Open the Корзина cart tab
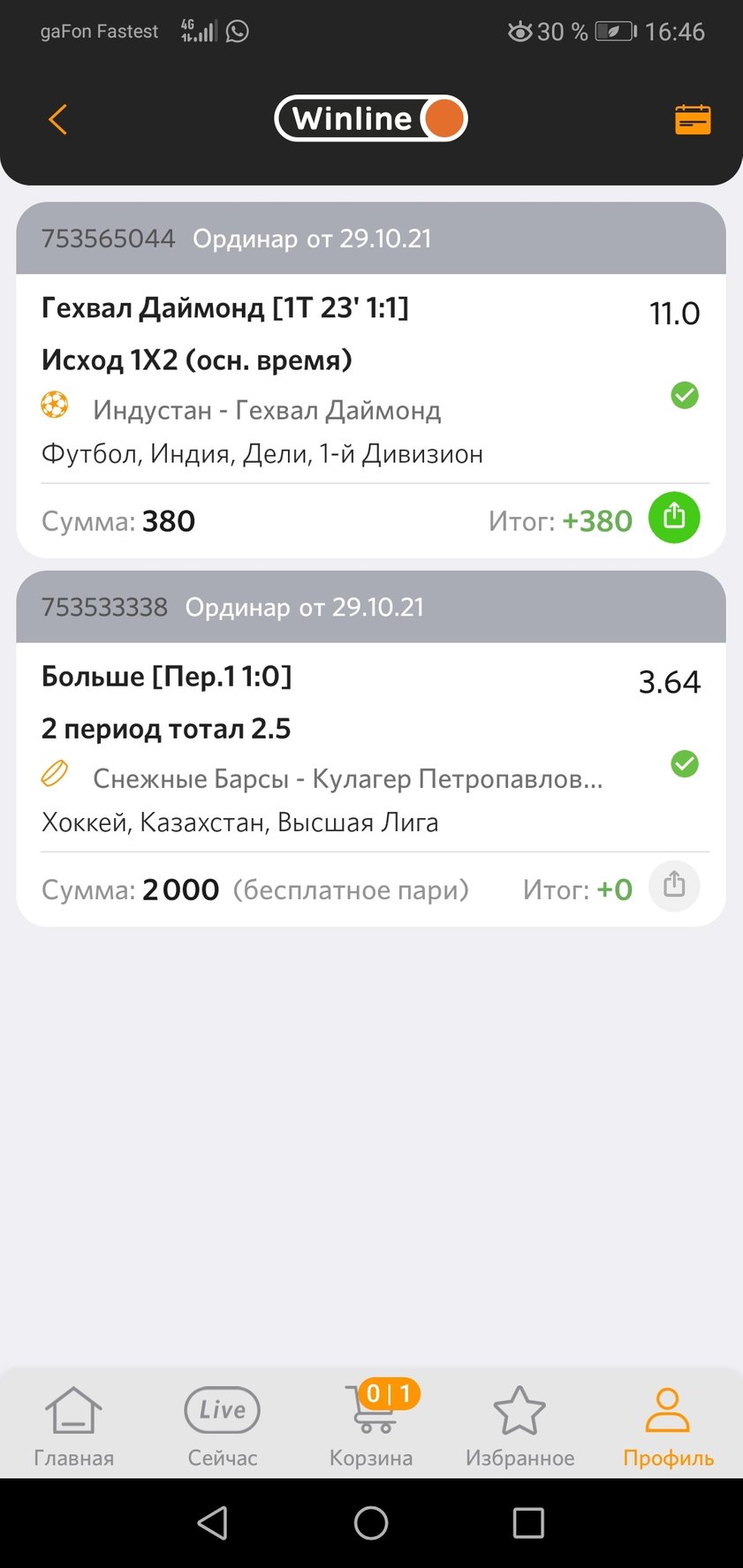 tap(371, 1426)
